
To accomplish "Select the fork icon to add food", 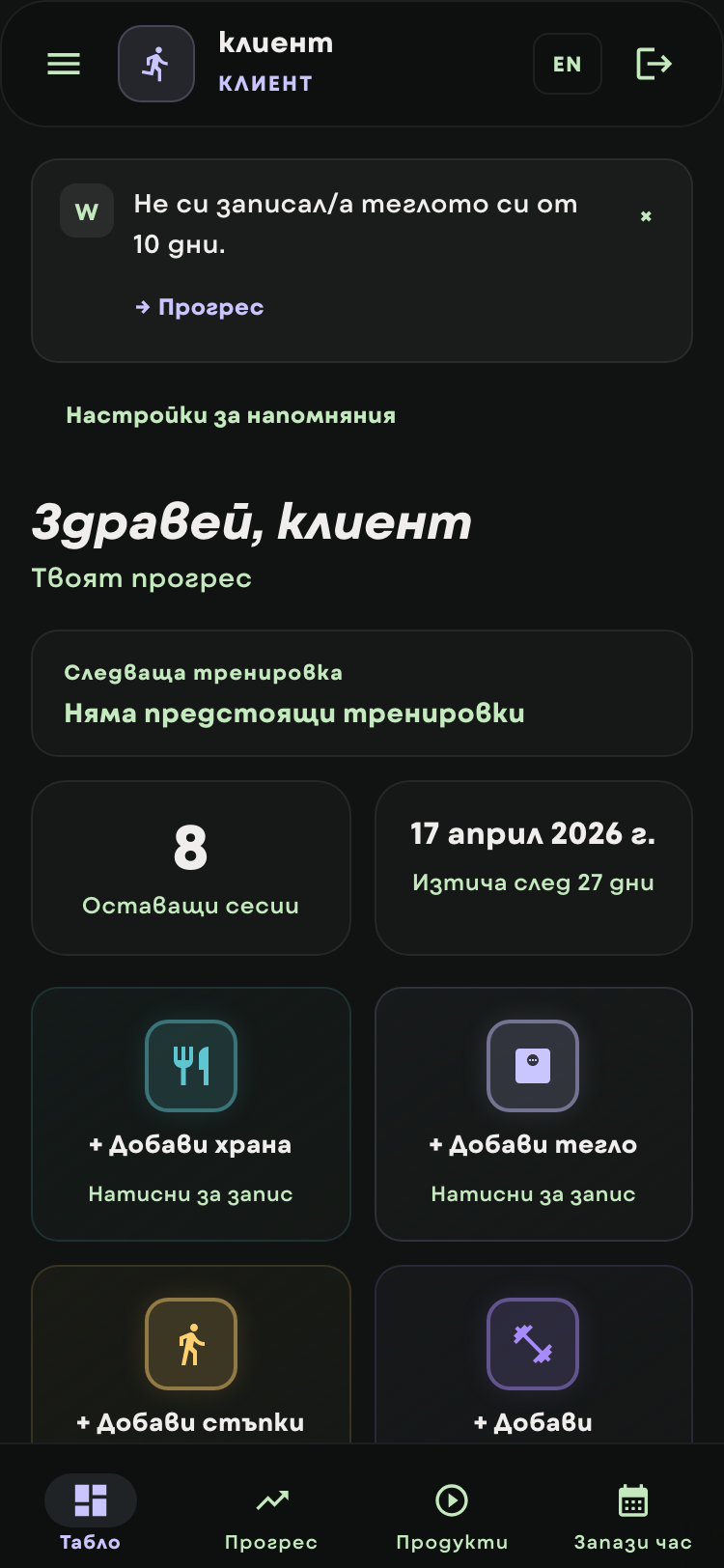I will 190,1066.
